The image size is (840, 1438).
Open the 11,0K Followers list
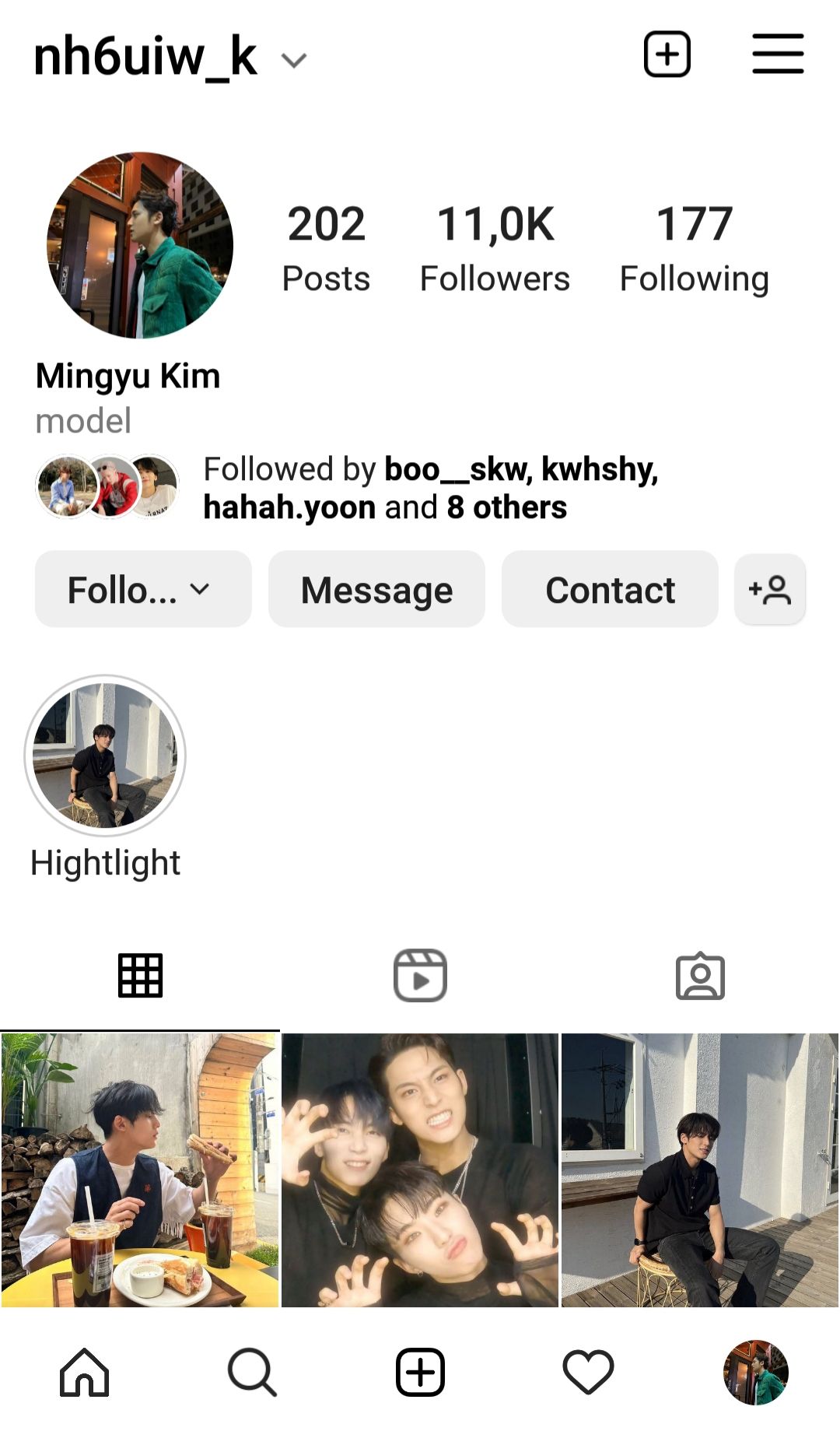495,249
